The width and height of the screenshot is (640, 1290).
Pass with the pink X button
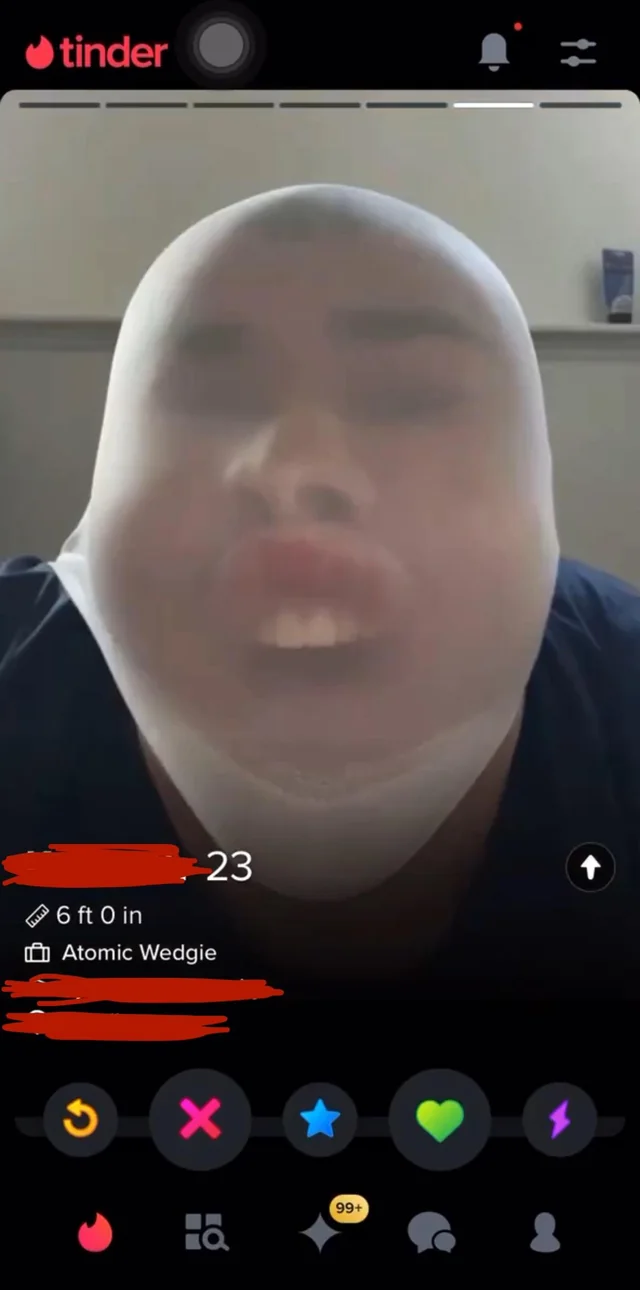(x=200, y=1120)
